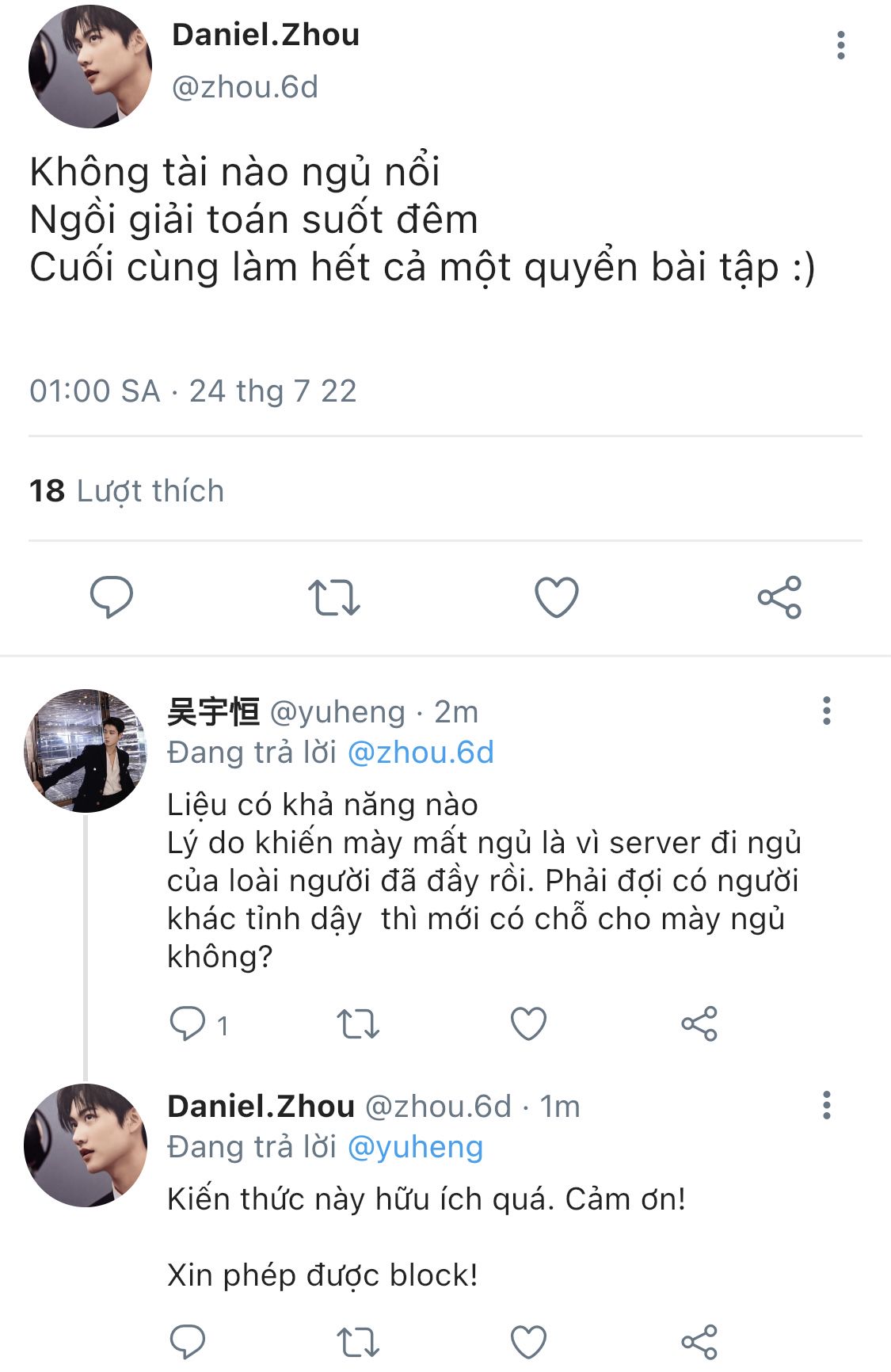
Task: Open Daniel.Zhou's profile picture on main tweet
Action: click(89, 66)
